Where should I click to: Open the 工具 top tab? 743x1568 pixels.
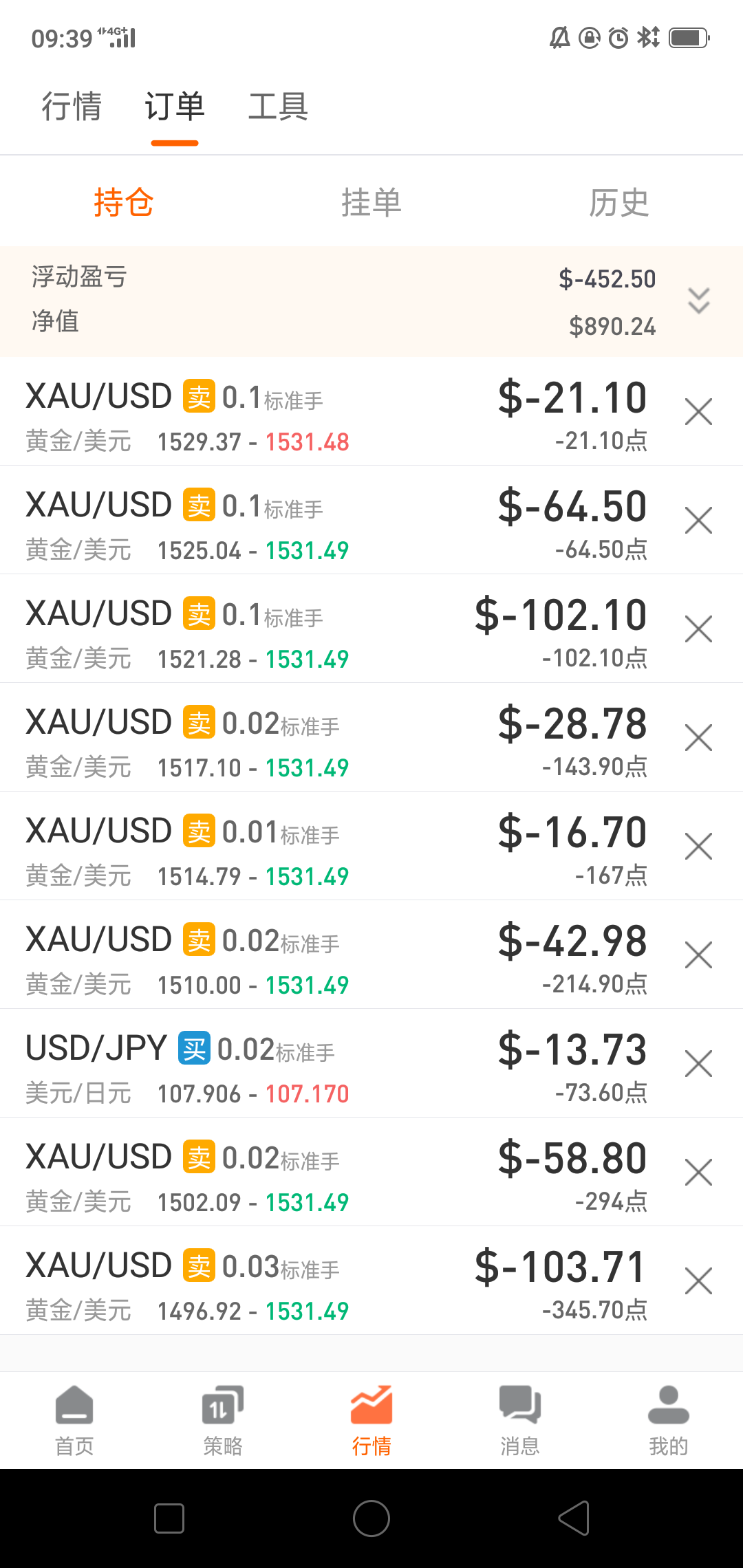click(278, 107)
